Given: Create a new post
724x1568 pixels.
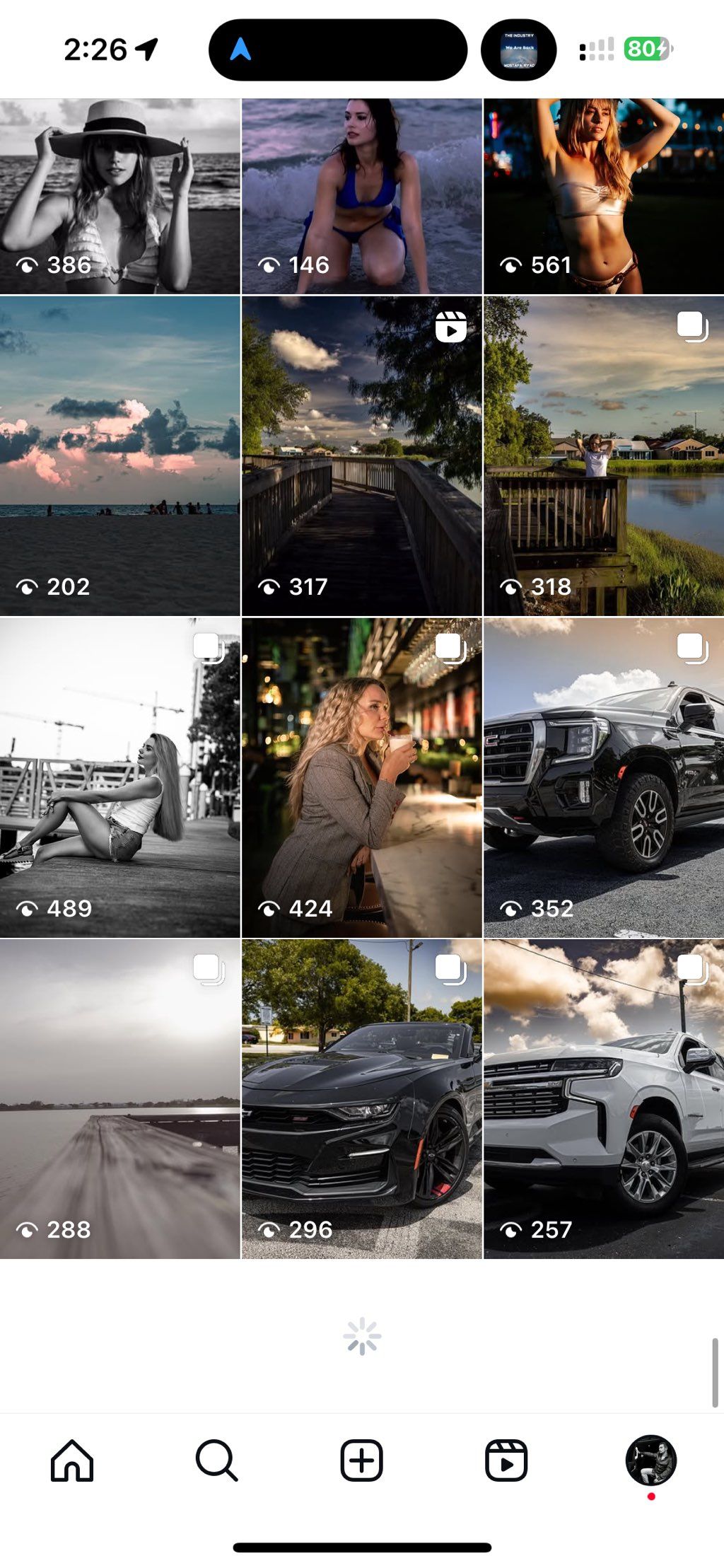Looking at the screenshot, I should tap(361, 1460).
